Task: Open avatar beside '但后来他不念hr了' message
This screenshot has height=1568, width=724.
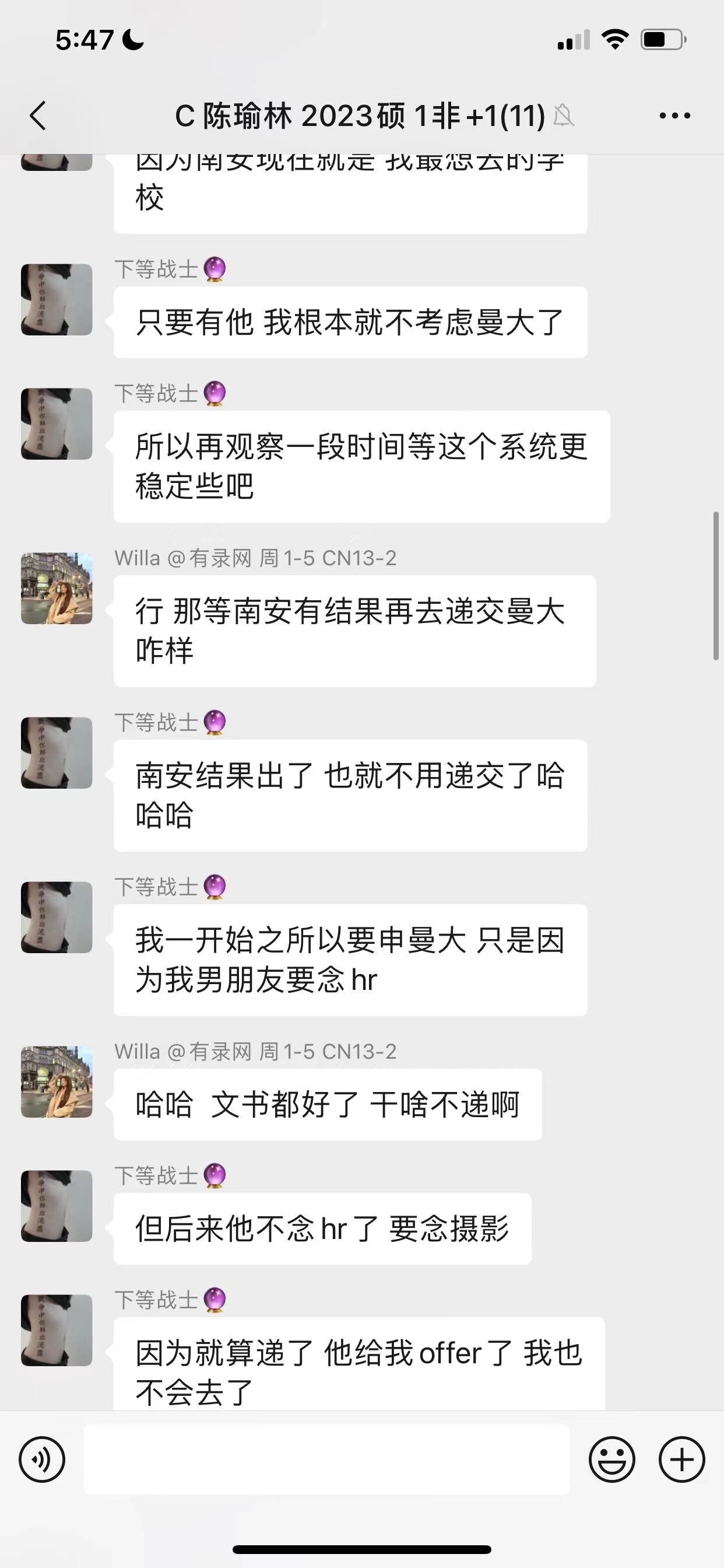Action: tap(57, 1206)
